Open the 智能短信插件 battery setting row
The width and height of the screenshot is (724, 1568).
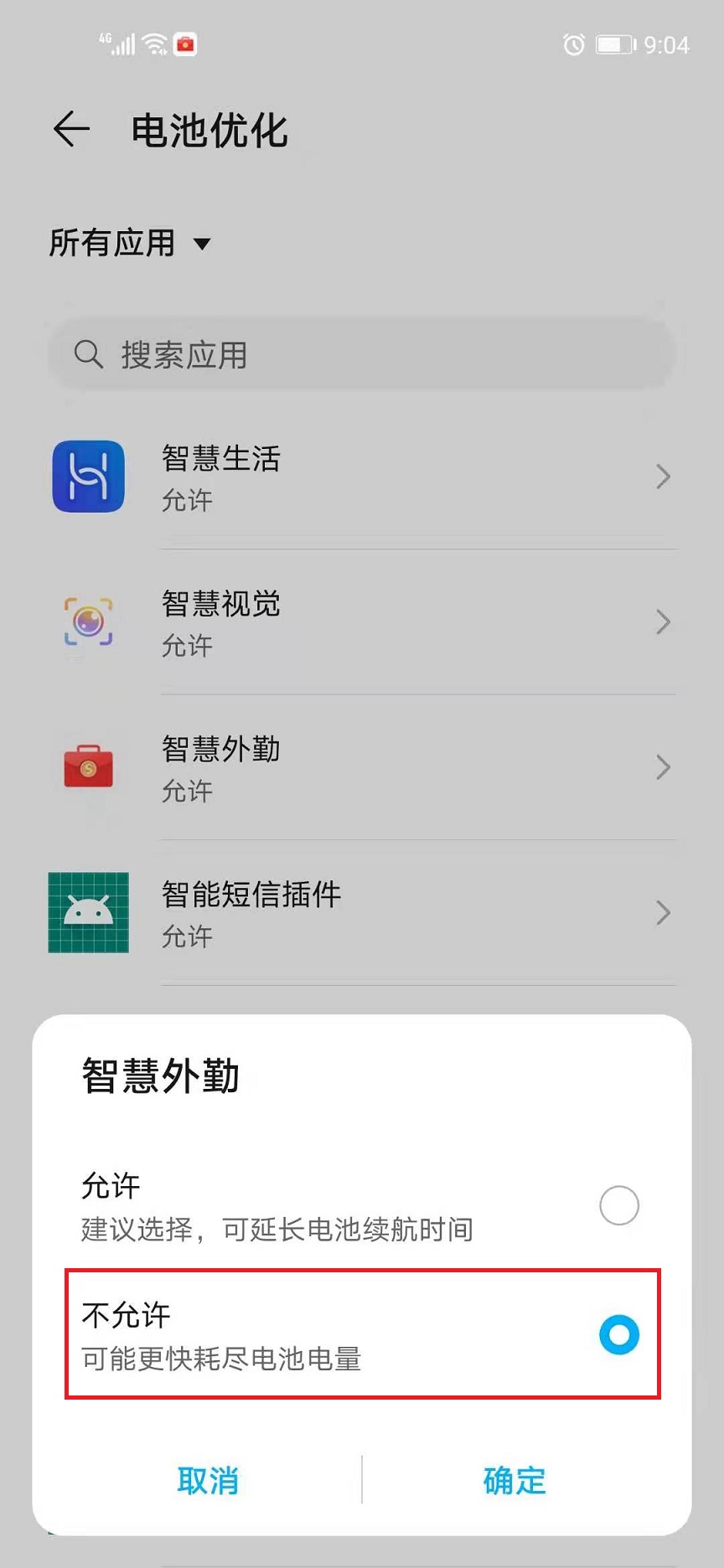point(362,913)
